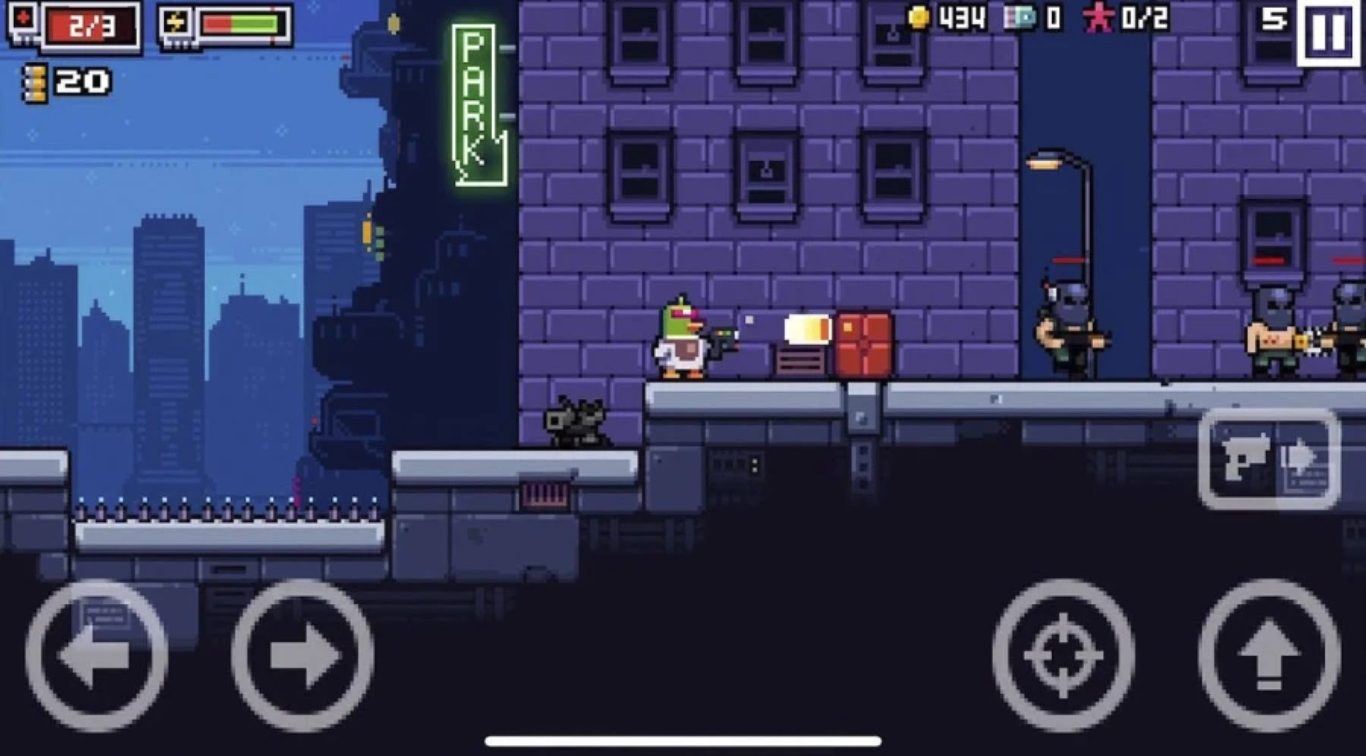The image size is (1366, 756).
Task: Move the duck right
Action: pyautogui.click(x=302, y=656)
